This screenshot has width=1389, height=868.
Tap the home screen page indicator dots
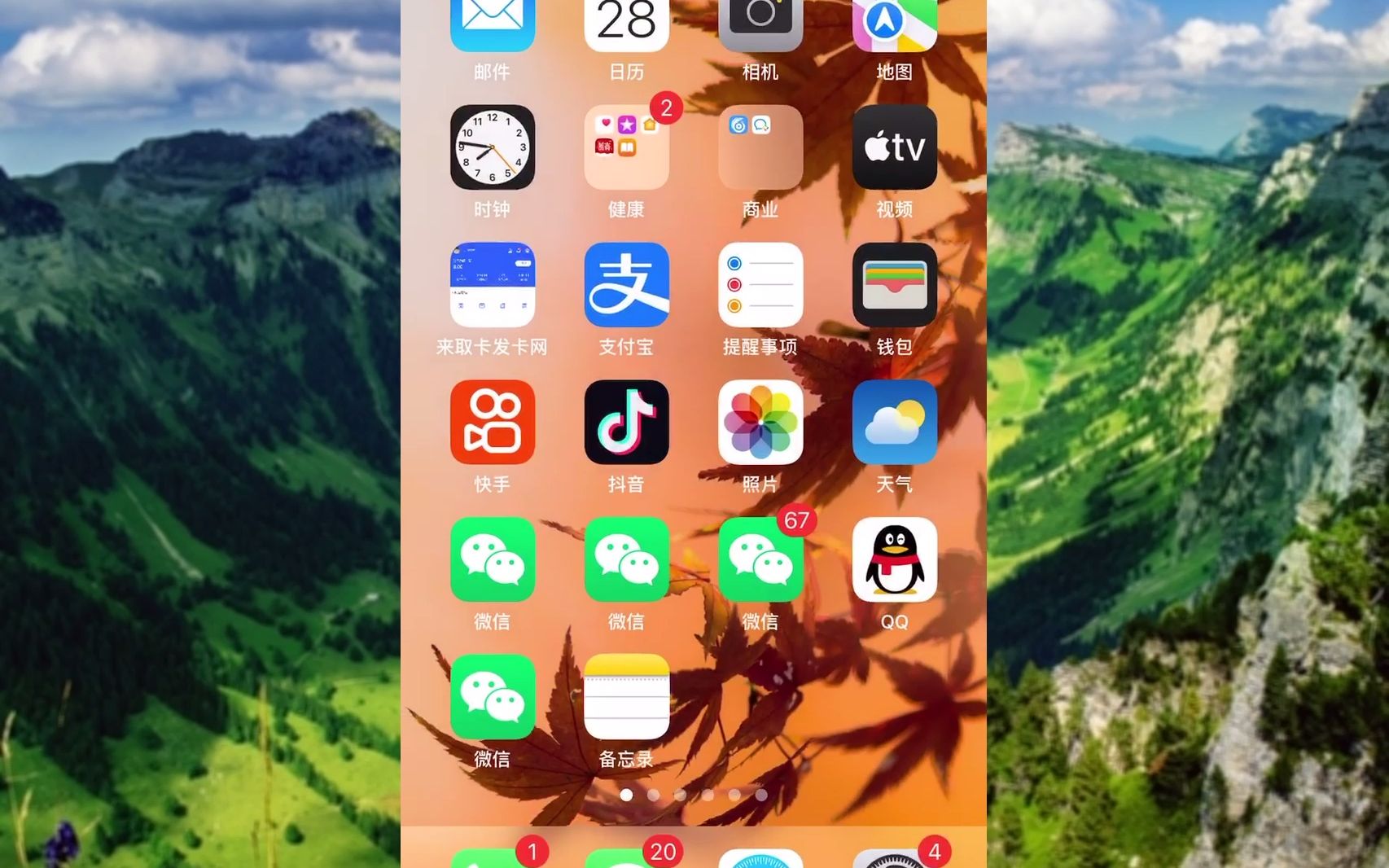[x=693, y=795]
